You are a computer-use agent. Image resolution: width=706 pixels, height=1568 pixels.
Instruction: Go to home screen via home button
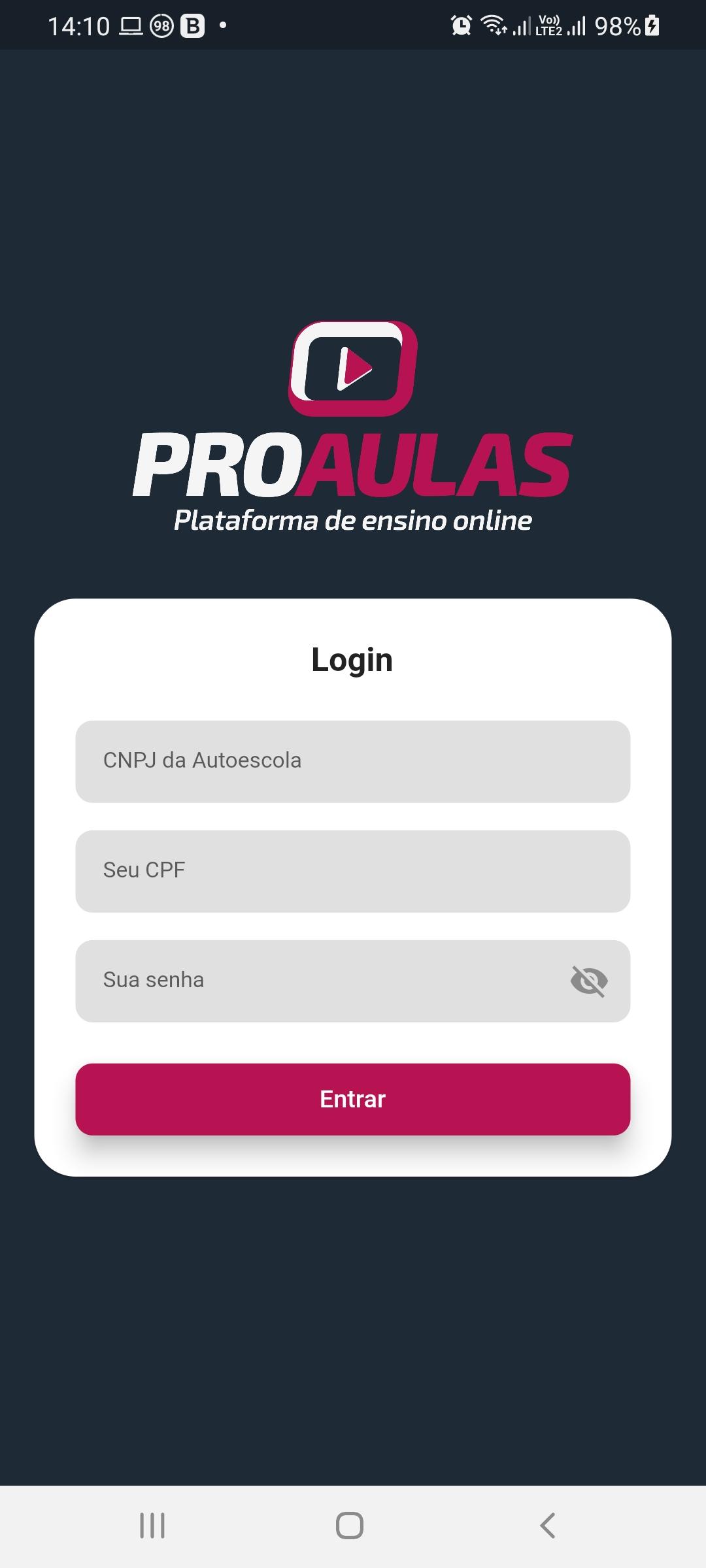350,1526
